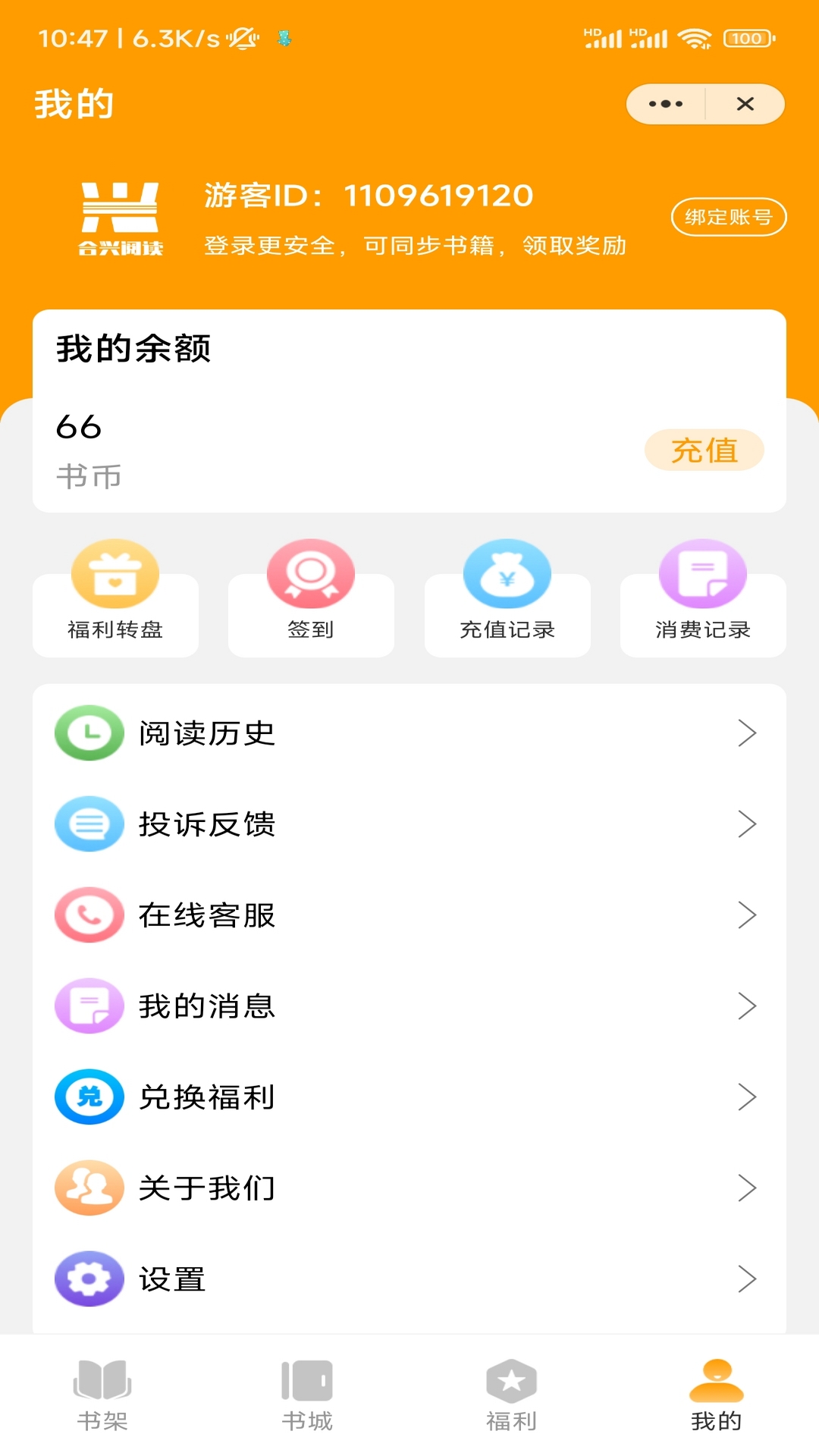Open the 兑换福利 exchange icon

tap(88, 1097)
